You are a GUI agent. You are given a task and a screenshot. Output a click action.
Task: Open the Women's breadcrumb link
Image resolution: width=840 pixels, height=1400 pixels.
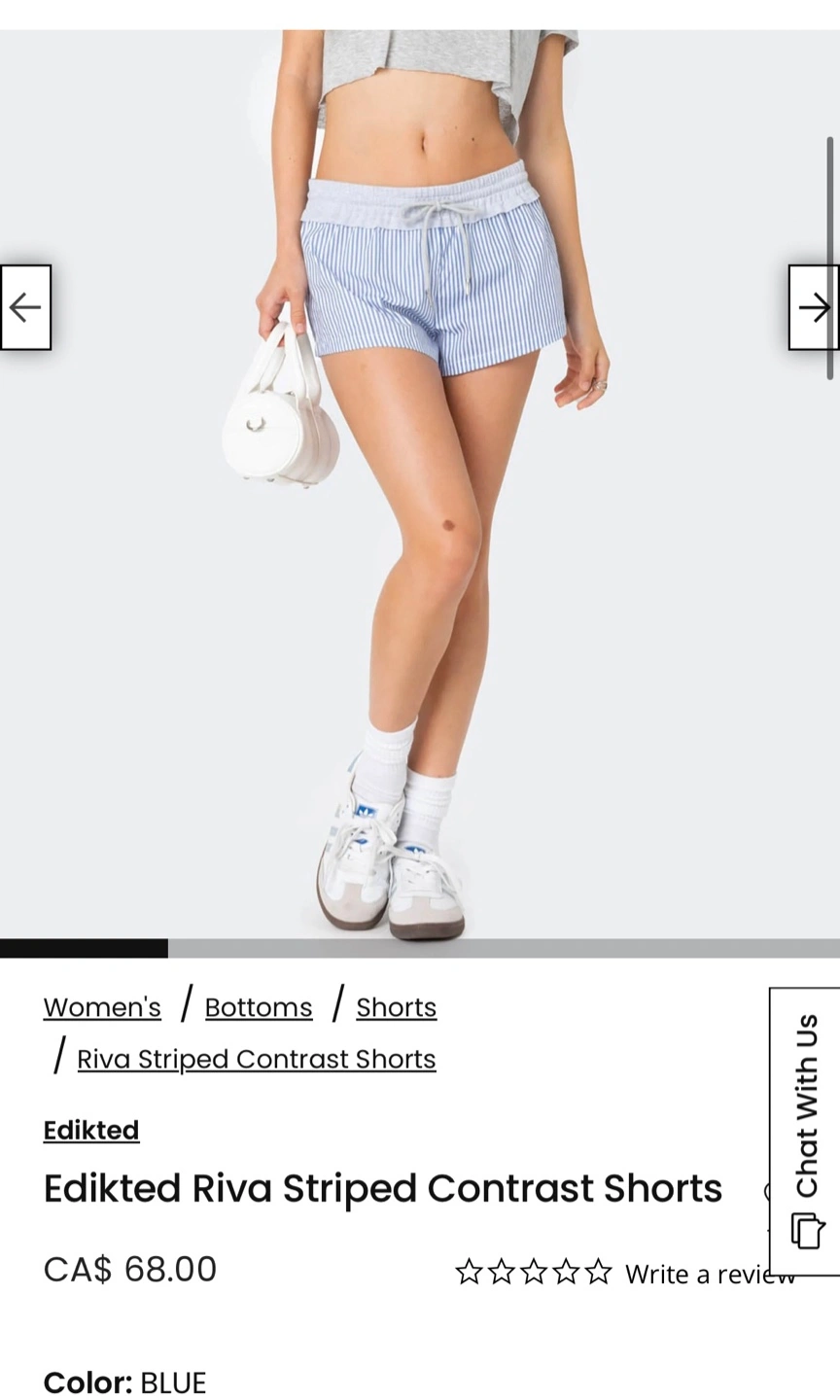(102, 1007)
